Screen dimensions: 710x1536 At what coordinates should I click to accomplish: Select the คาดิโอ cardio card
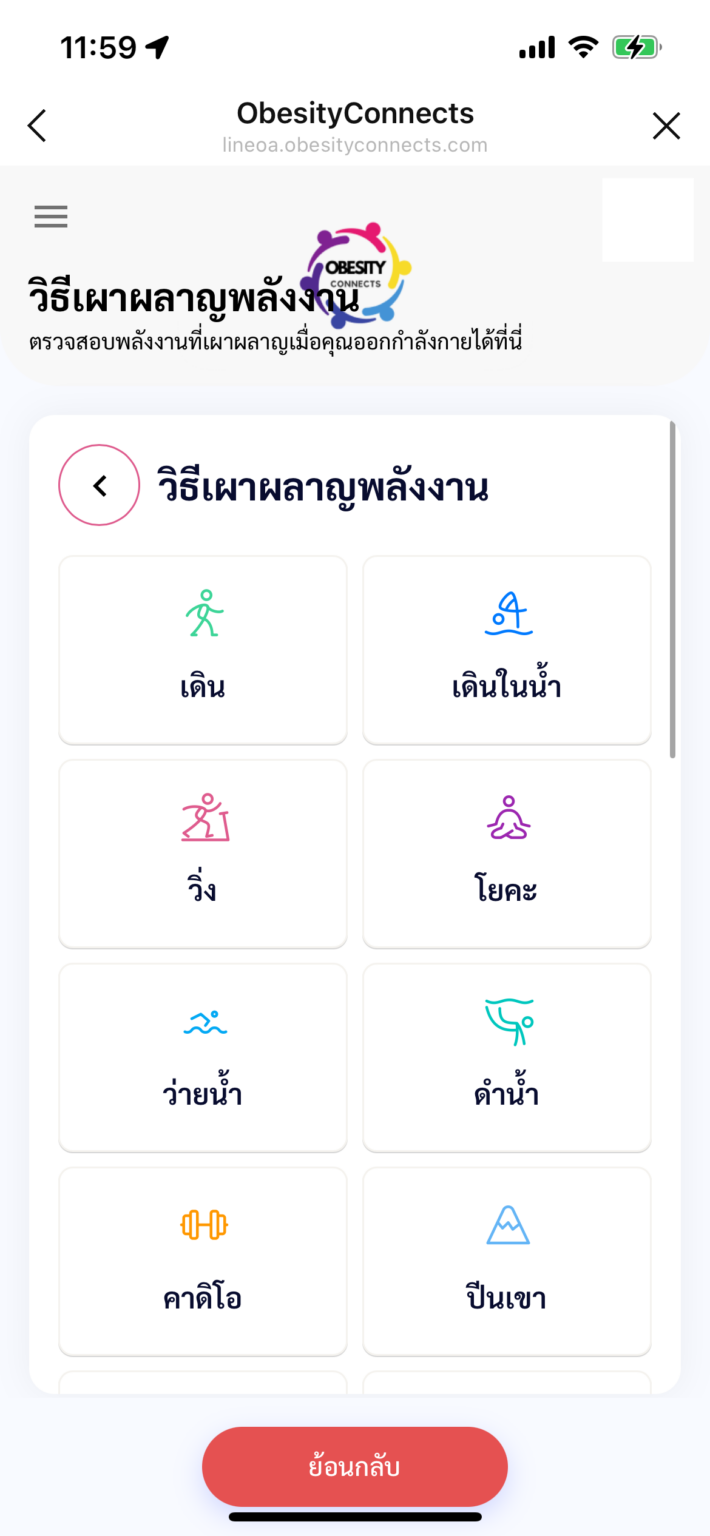(203, 1262)
